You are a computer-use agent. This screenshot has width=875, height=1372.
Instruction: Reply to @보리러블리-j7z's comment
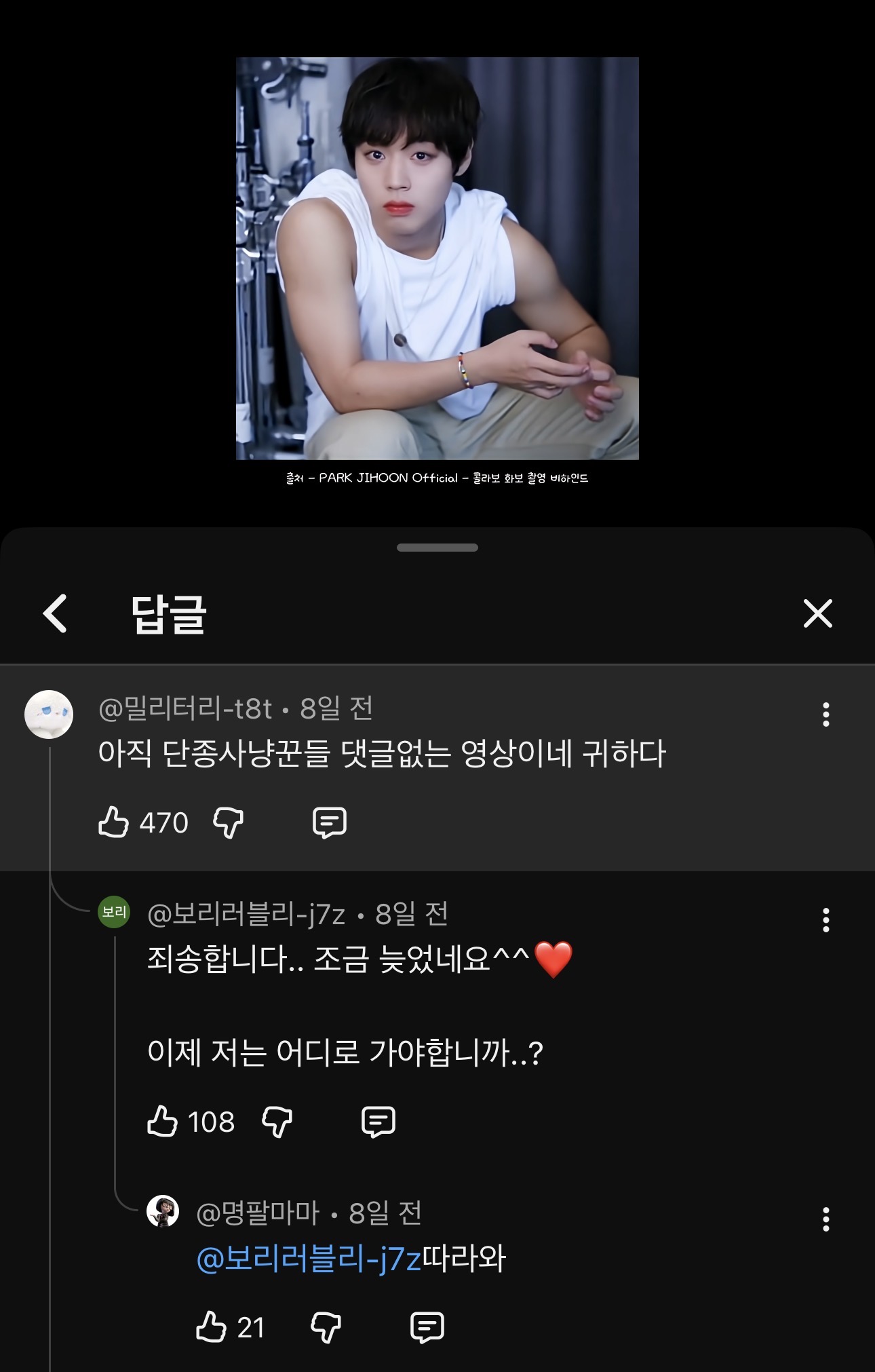(378, 1121)
